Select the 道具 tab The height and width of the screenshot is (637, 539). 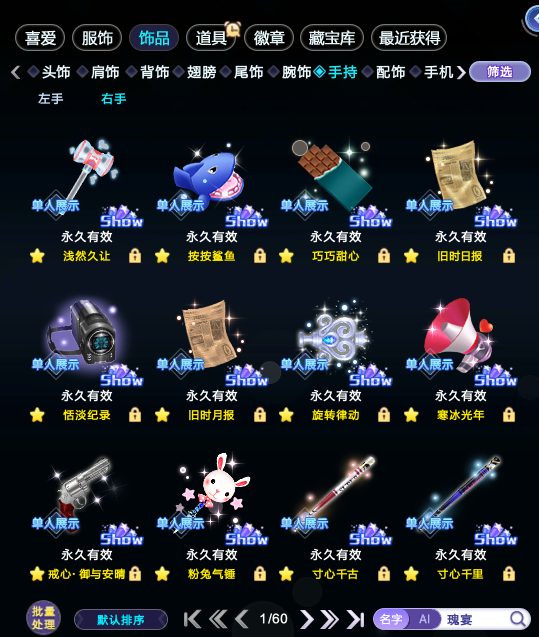211,38
